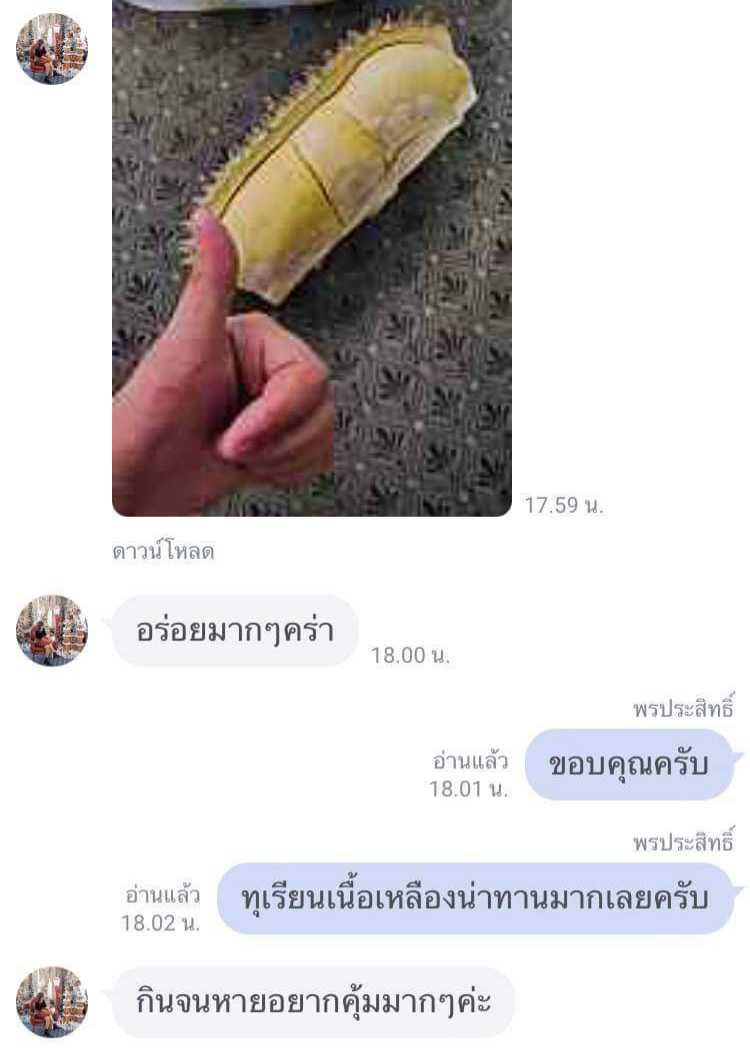Open sender's avatar beside the durian photo
The image size is (750, 1061).
52,48
